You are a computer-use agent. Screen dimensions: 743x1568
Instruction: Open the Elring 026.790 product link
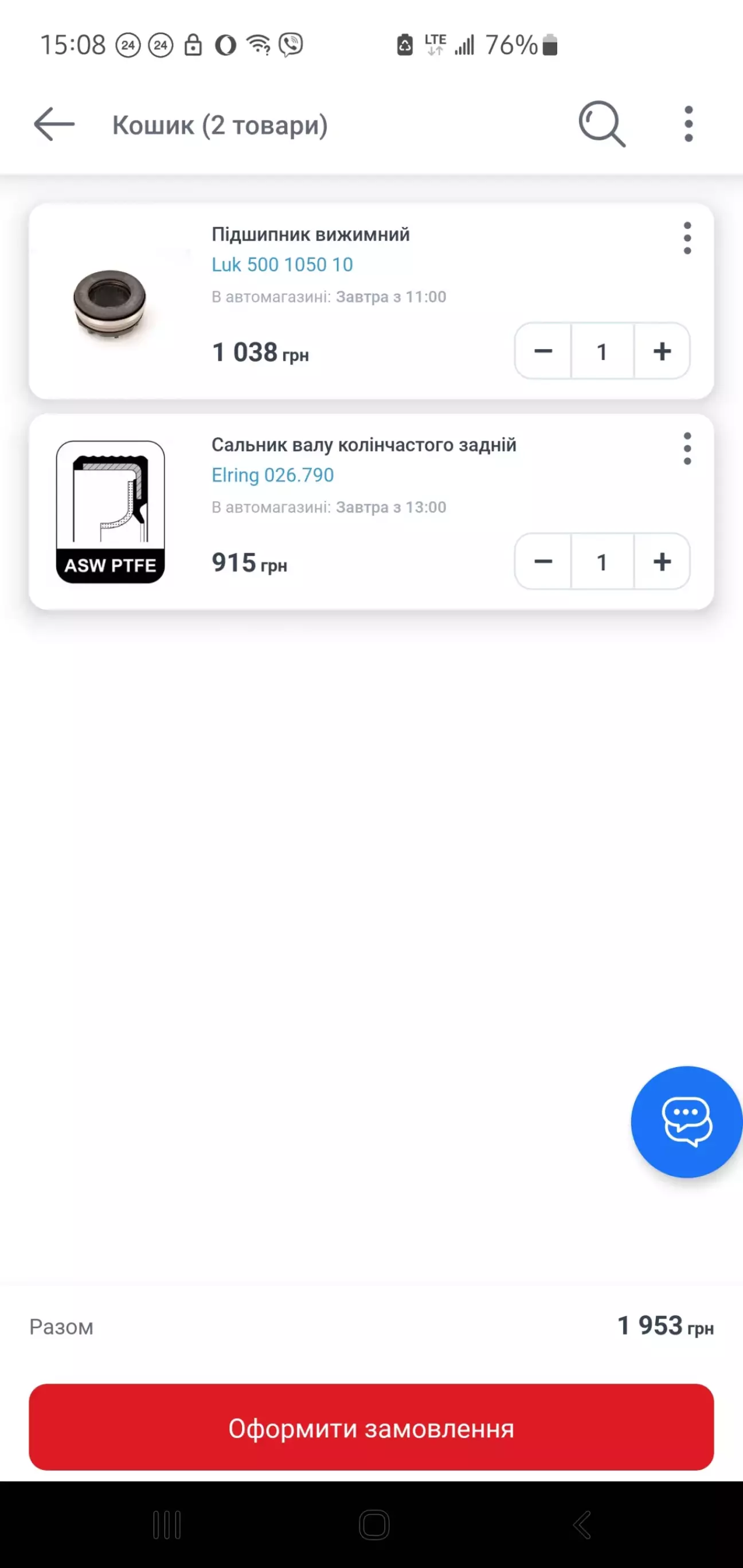pos(272,476)
